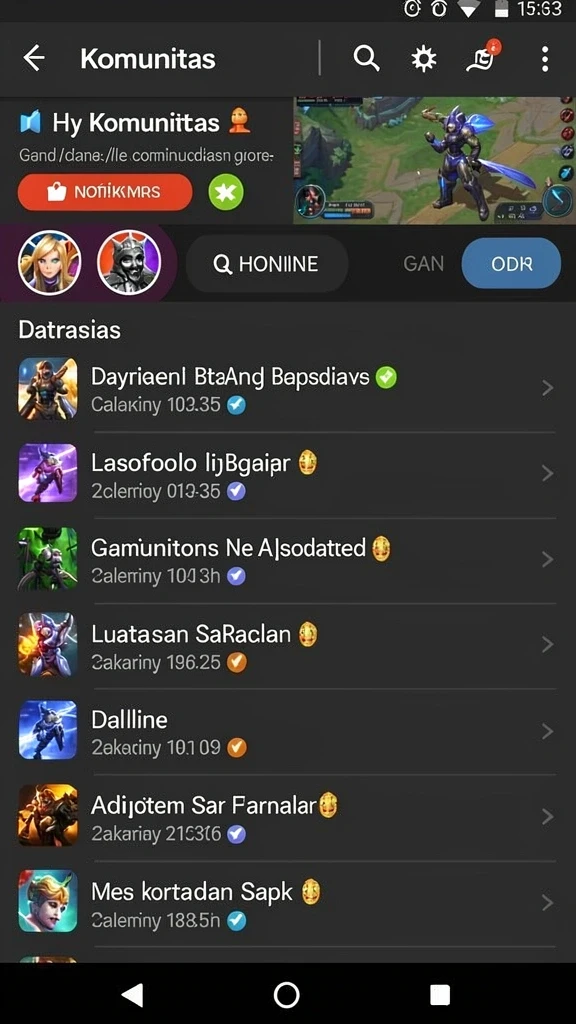Screen dimensions: 576x1024
Task: Tap the HONIINE search field
Action: click(267, 264)
